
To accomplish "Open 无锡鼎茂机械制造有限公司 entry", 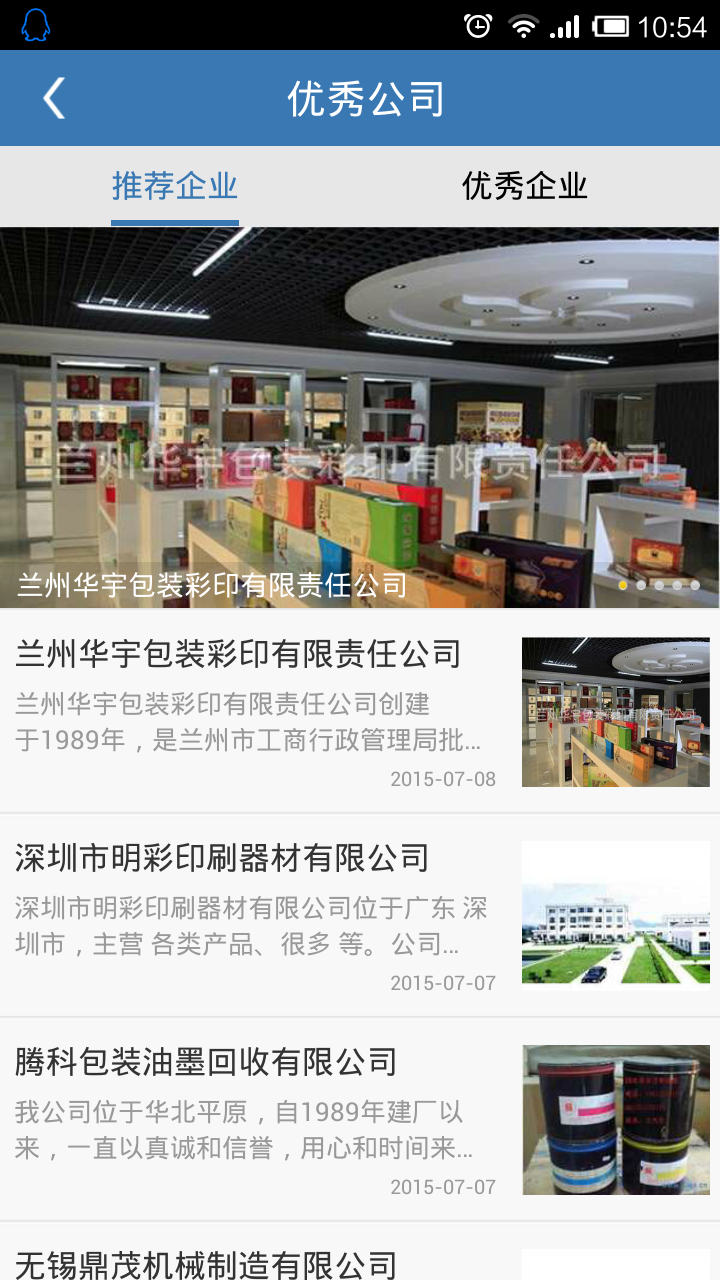I will click(x=360, y=1251).
